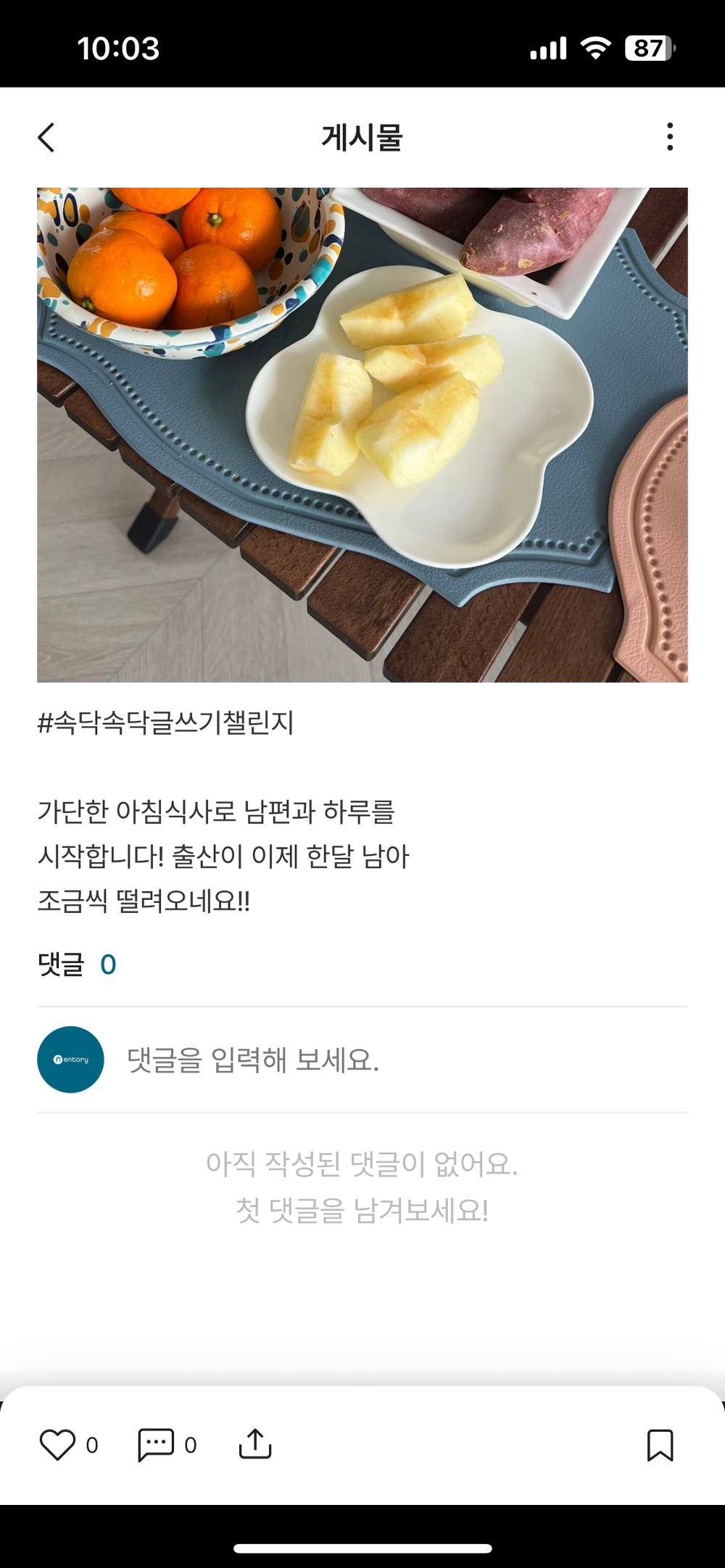The image size is (725, 1568).
Task: Tap the clock showing 10:03
Action: point(117,49)
